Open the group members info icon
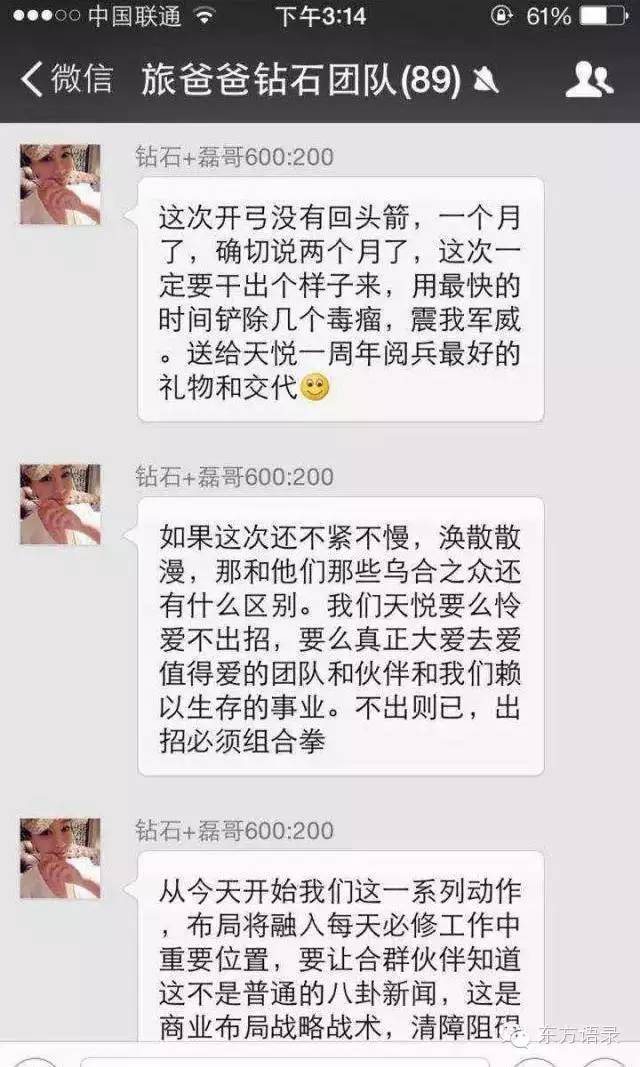 pos(589,79)
